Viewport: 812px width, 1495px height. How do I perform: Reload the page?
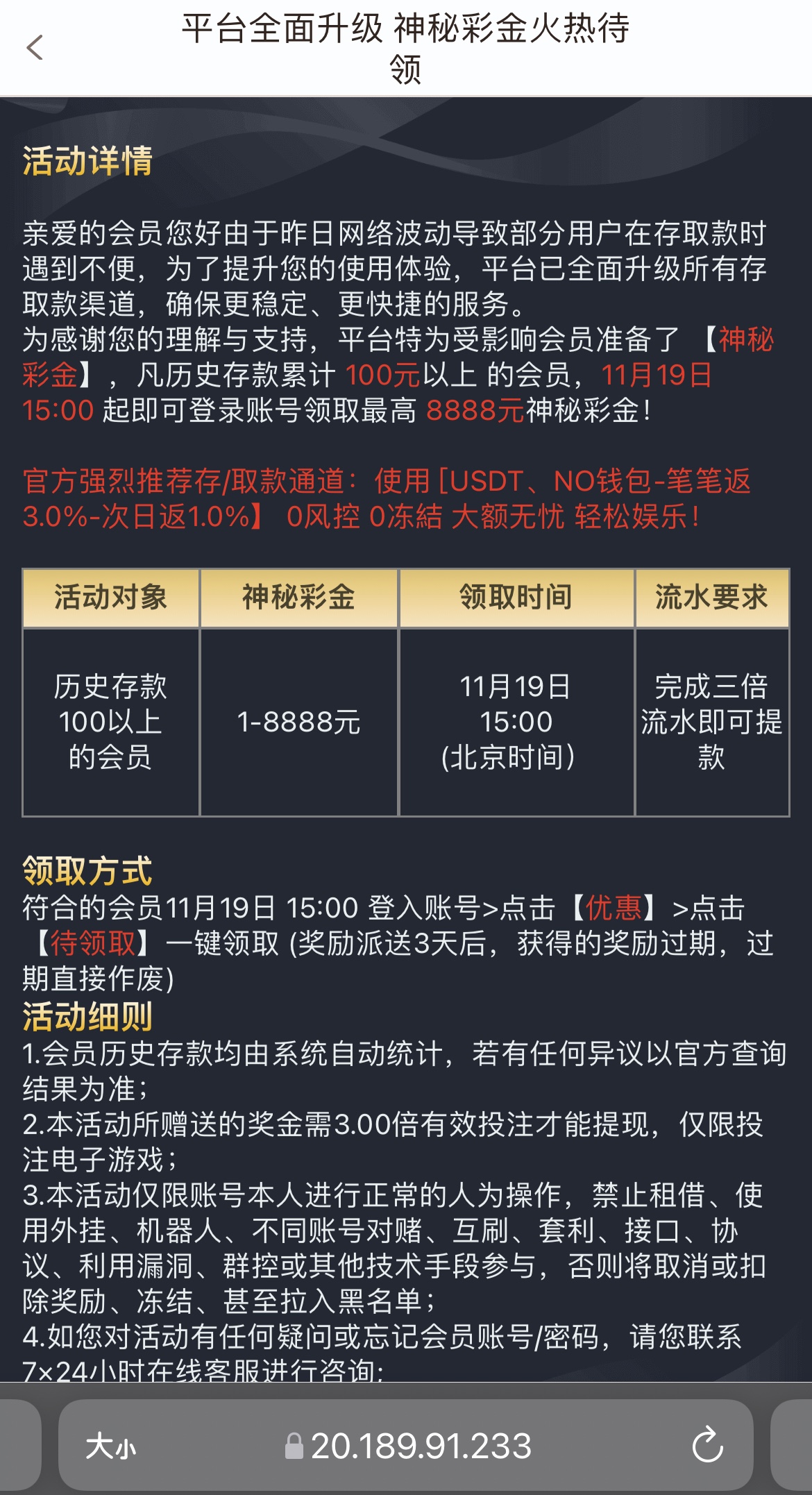point(707,1446)
